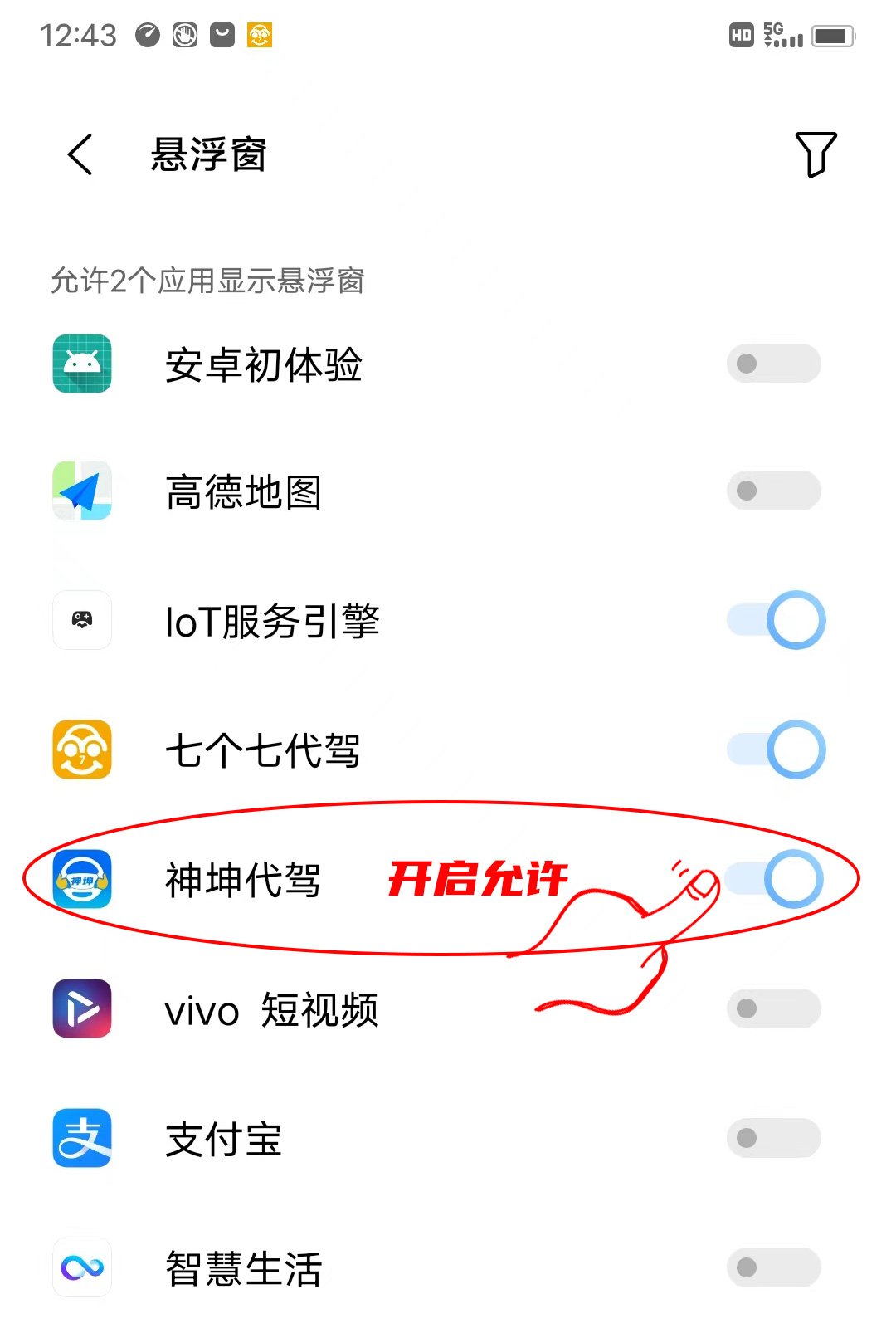The width and height of the screenshot is (896, 1338).
Task: Disable IoT服务引擎 floating window
Action: 777,621
